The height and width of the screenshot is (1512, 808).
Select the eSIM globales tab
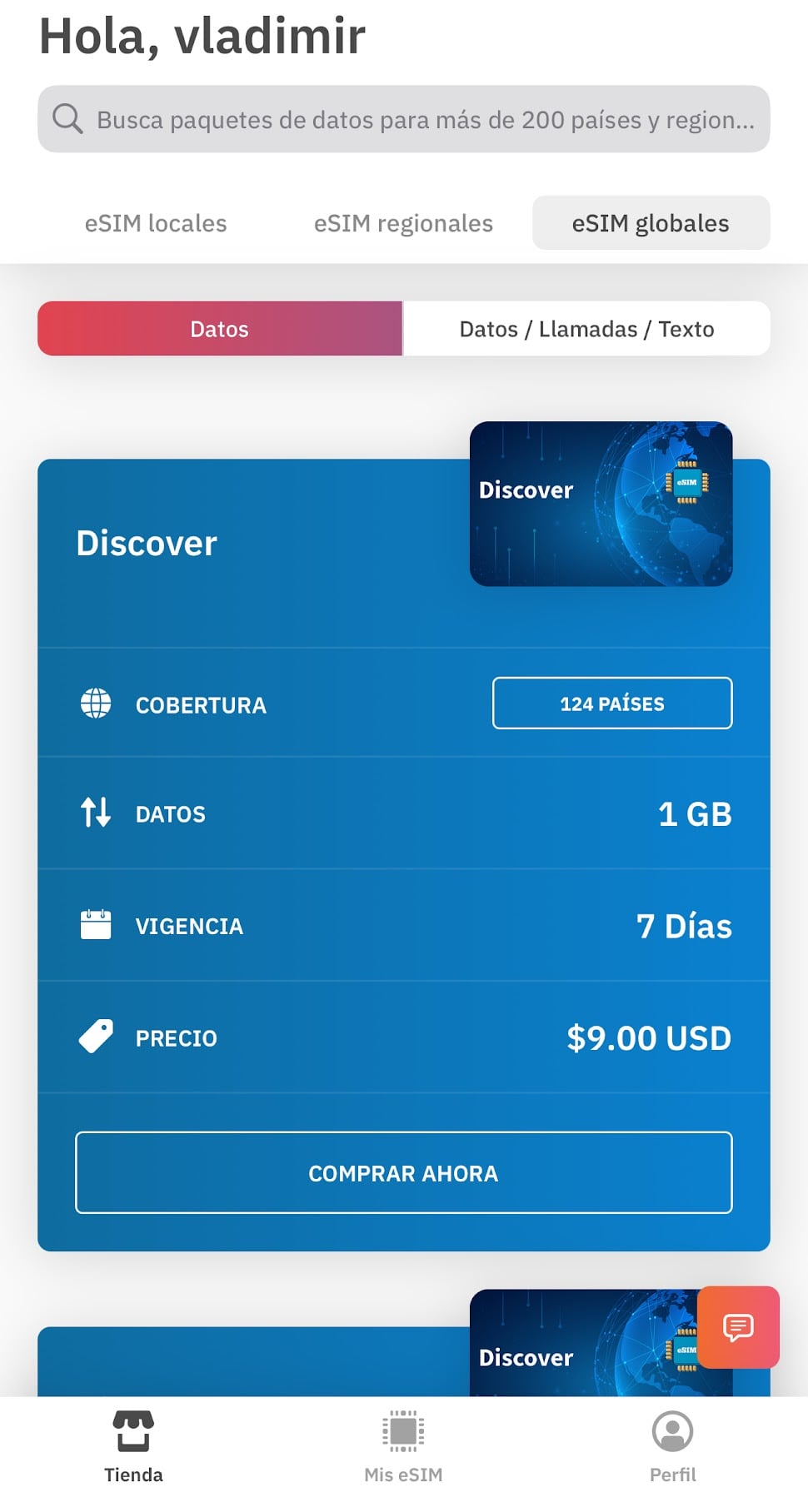click(x=650, y=223)
